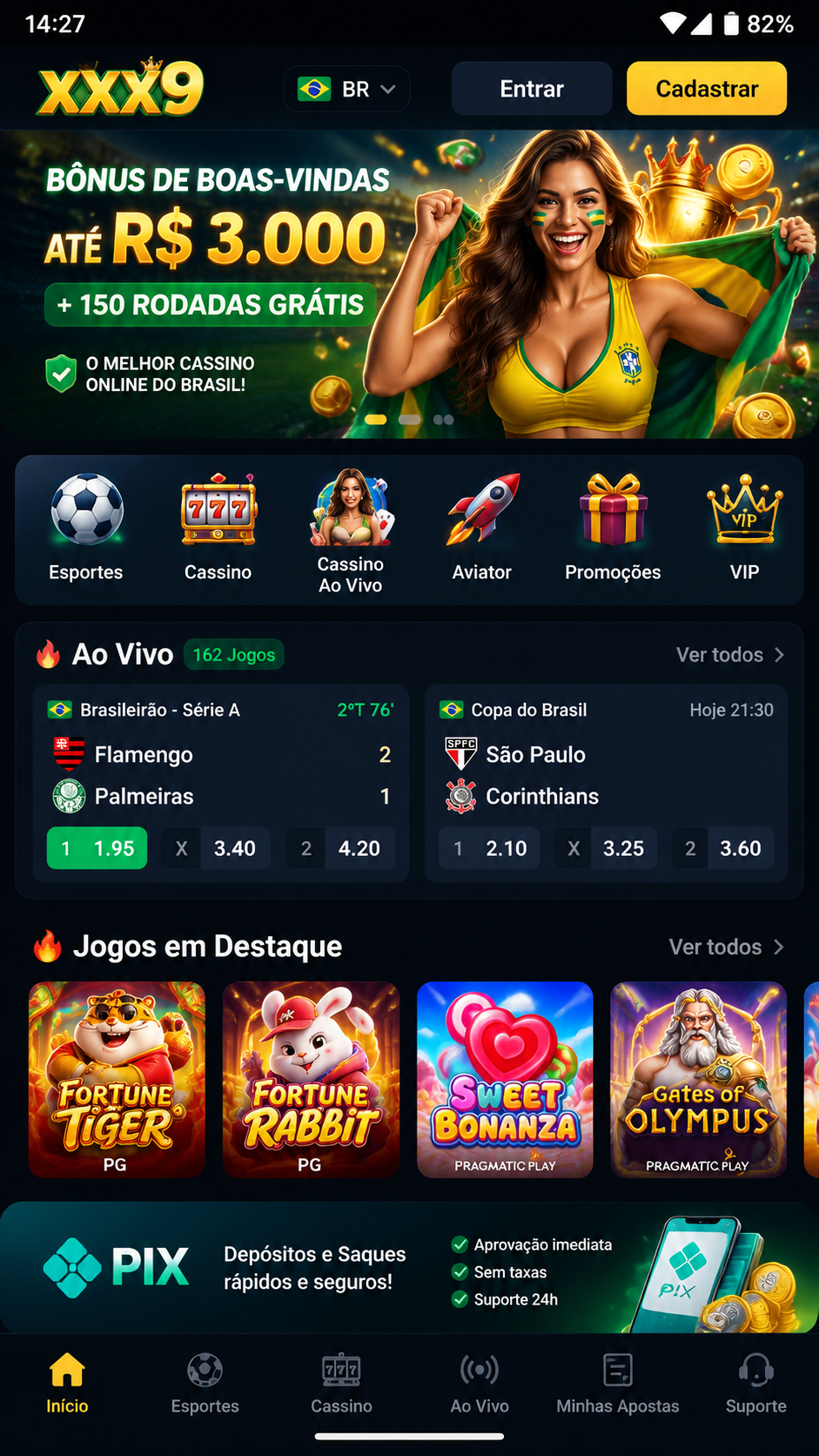
Task: Tap the Entrar login button
Action: [x=532, y=89]
